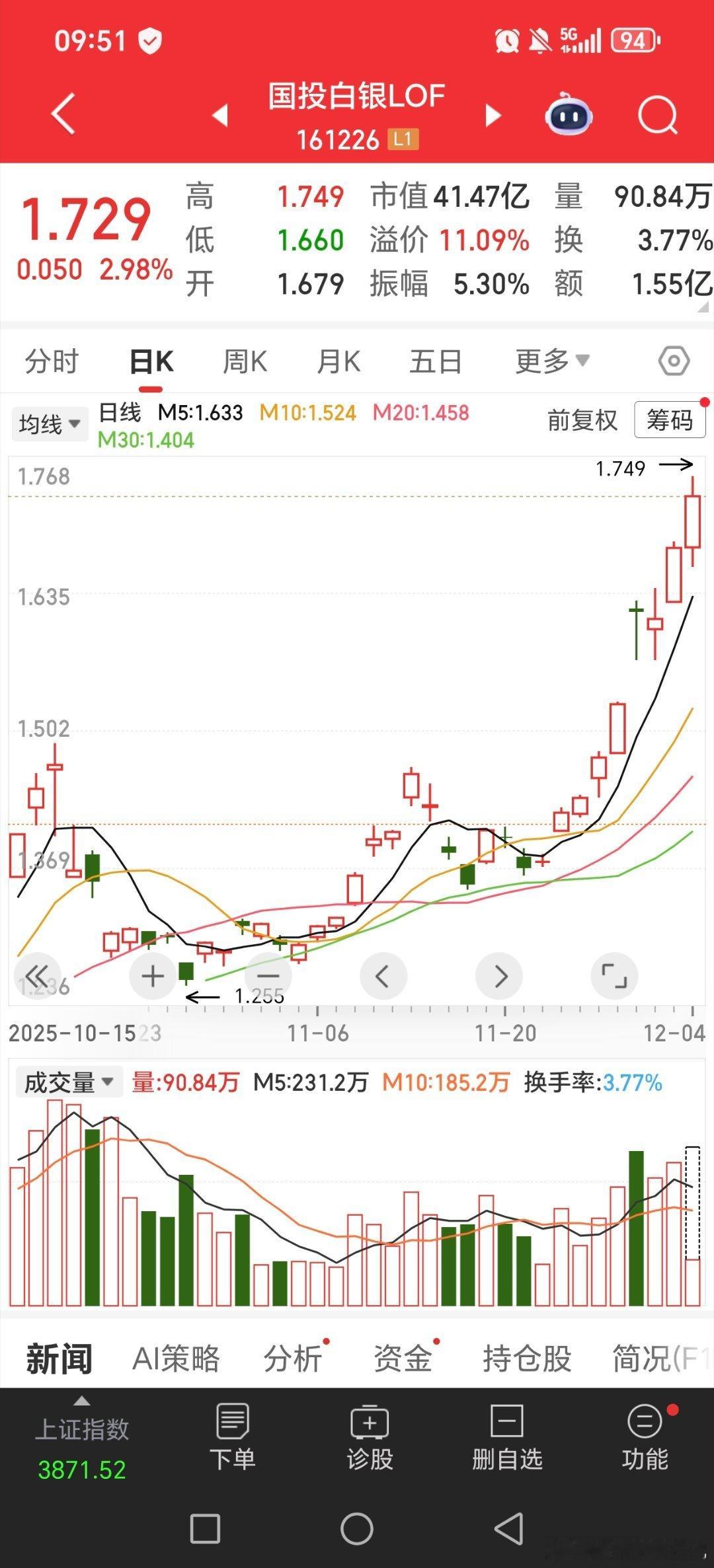The image size is (714, 1568).
Task: Open the search magnifier icon
Action: pos(657,116)
